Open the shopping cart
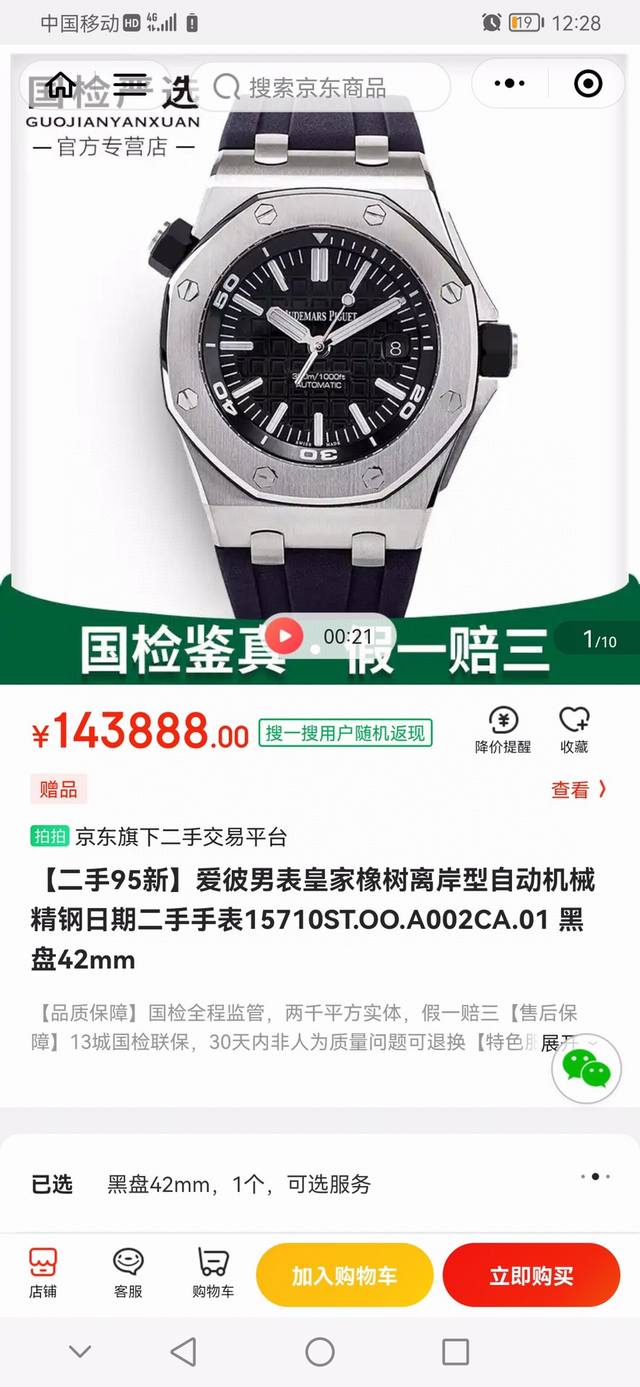 [x=213, y=1272]
